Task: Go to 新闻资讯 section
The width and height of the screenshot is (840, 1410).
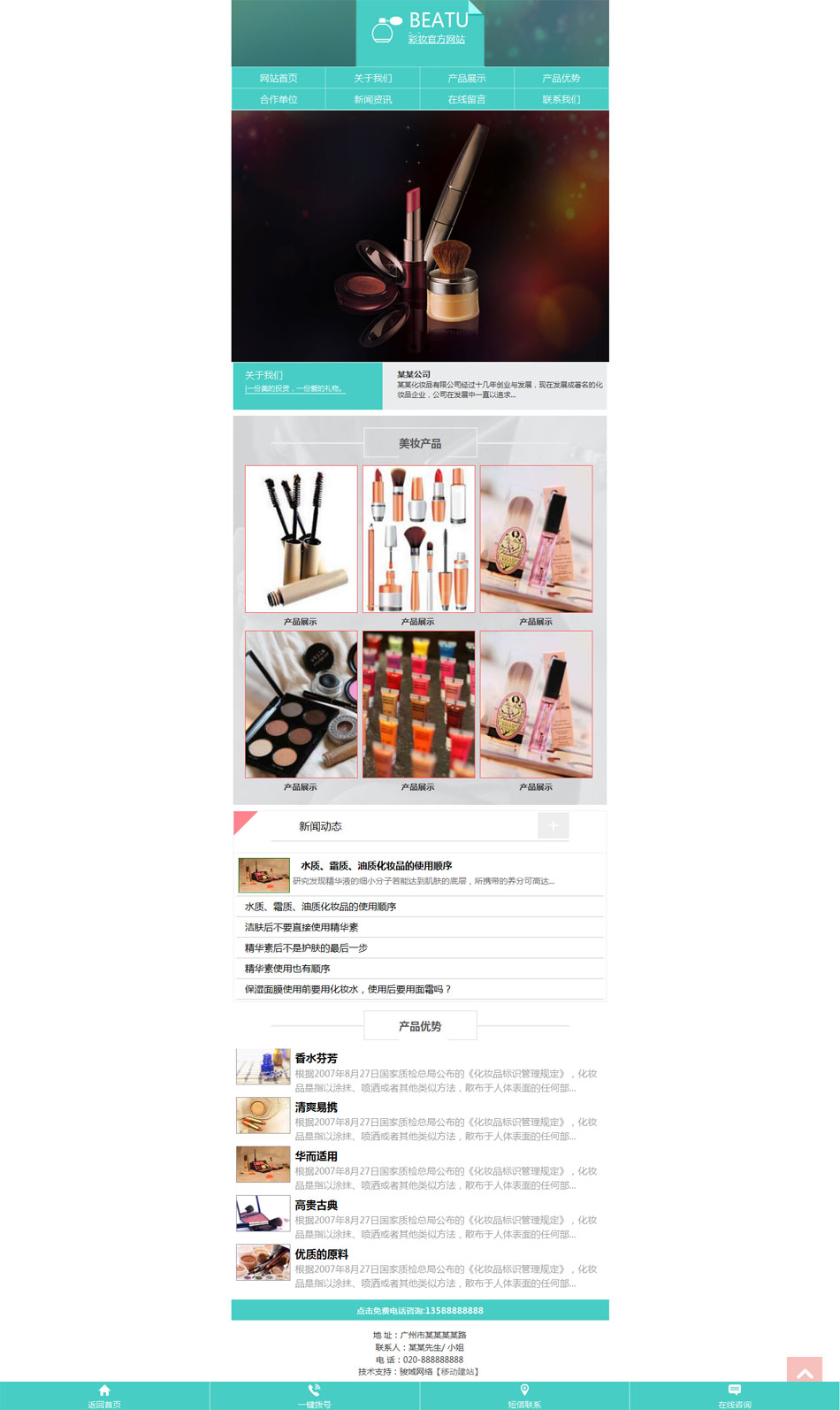Action: click(372, 99)
